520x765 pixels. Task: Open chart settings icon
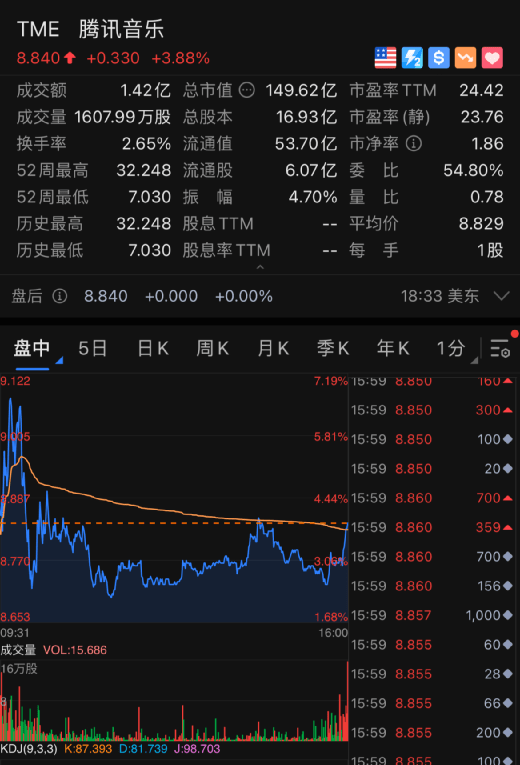pyautogui.click(x=500, y=348)
